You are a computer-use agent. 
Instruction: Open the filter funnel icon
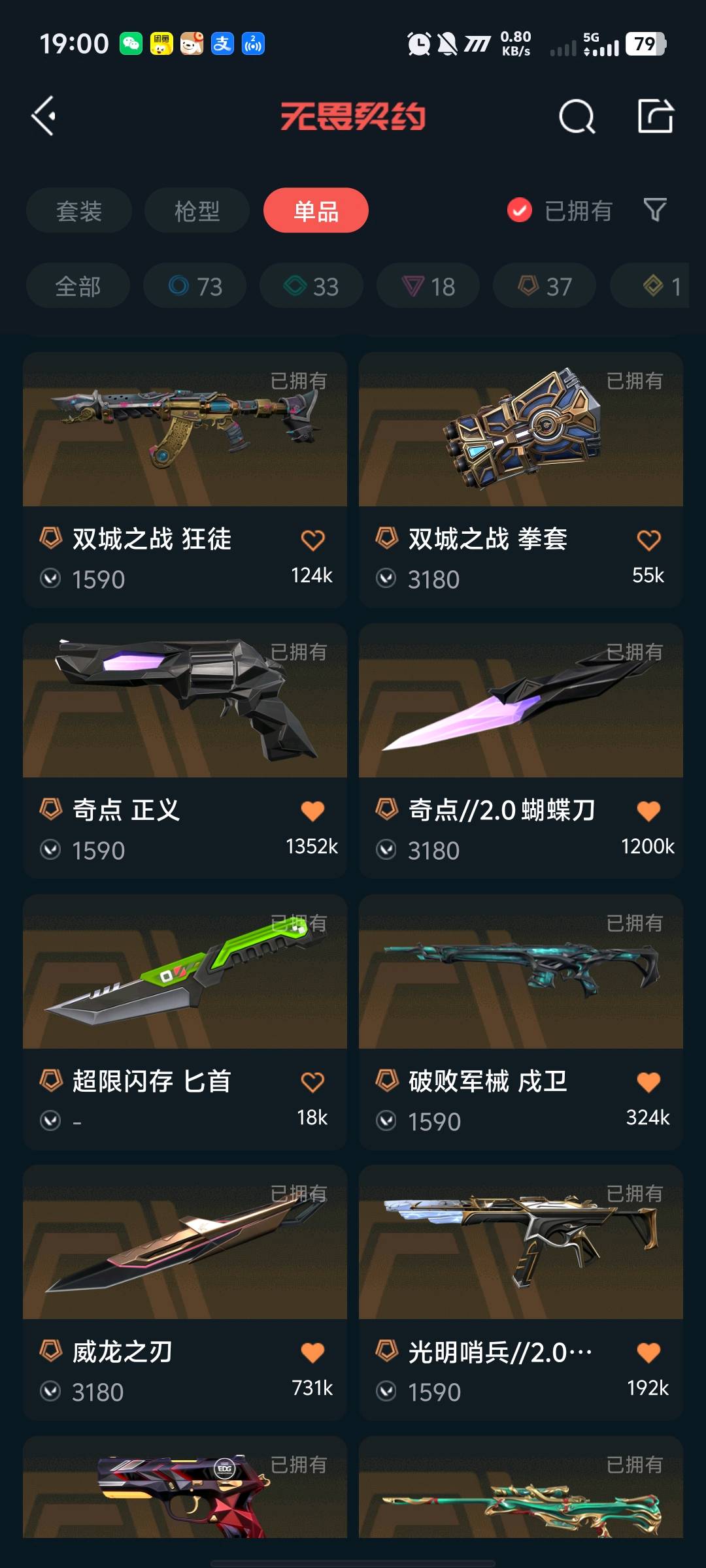click(655, 210)
